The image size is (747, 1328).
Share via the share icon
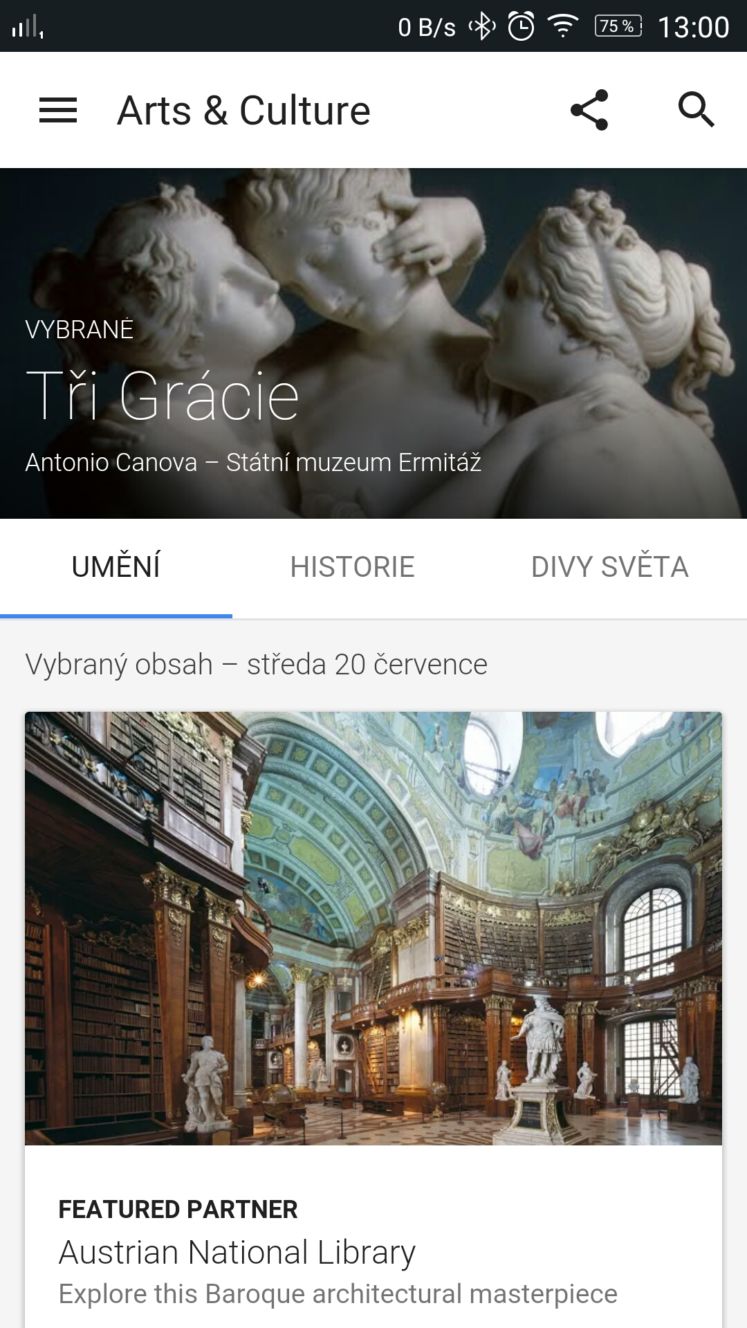click(x=589, y=110)
